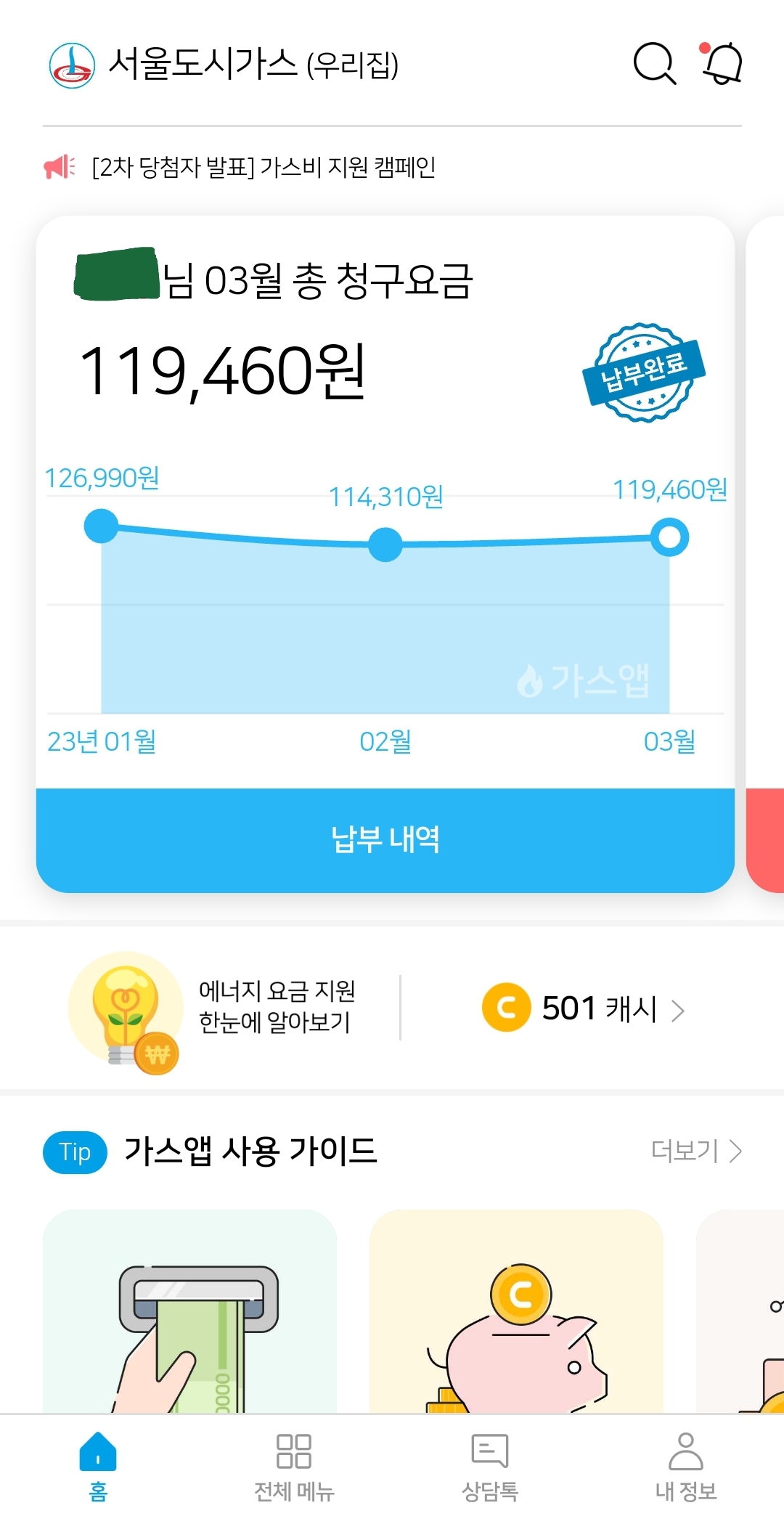Open the 가스비 지원 캠페인 announcement
The width and height of the screenshot is (784, 1524).
(x=264, y=167)
